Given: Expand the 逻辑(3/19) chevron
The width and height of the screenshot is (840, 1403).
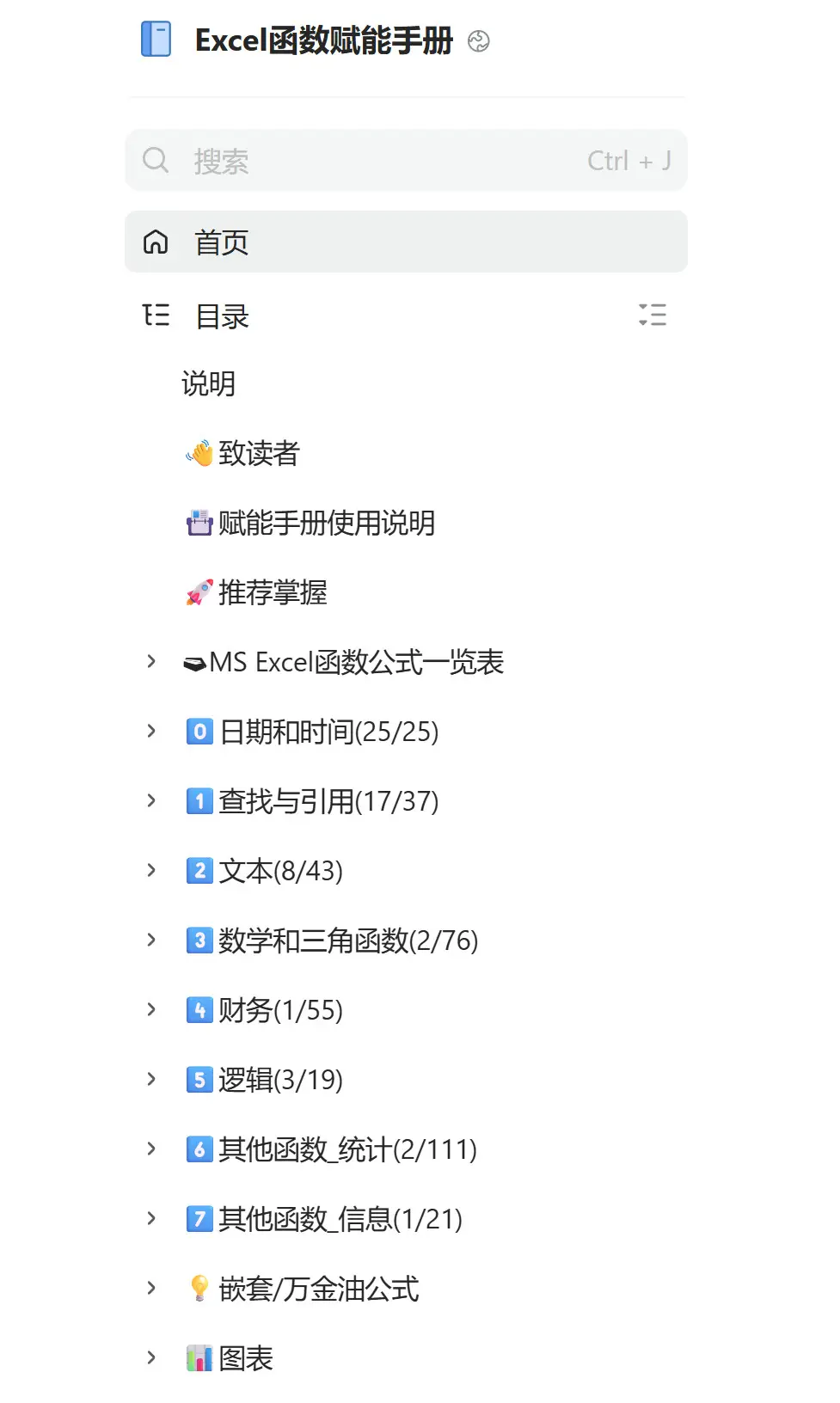Looking at the screenshot, I should pos(151,1079).
